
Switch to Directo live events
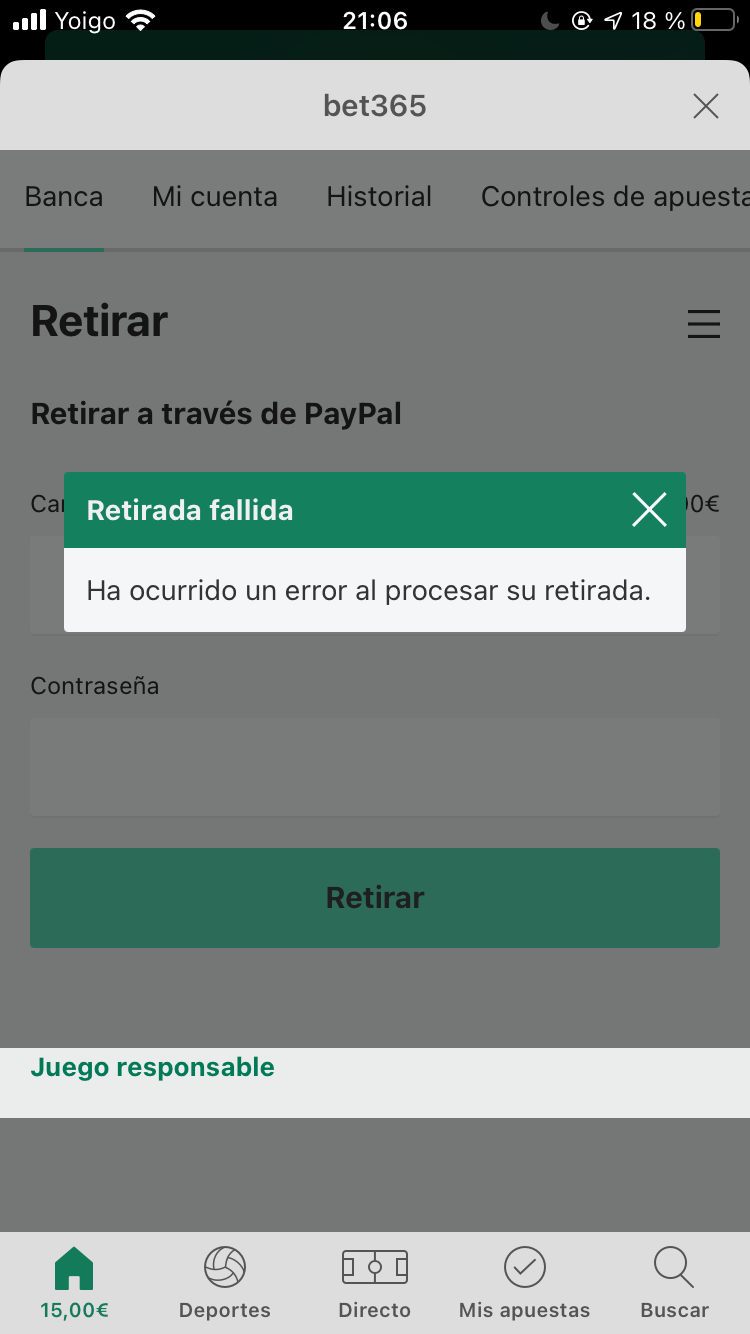tap(375, 1283)
